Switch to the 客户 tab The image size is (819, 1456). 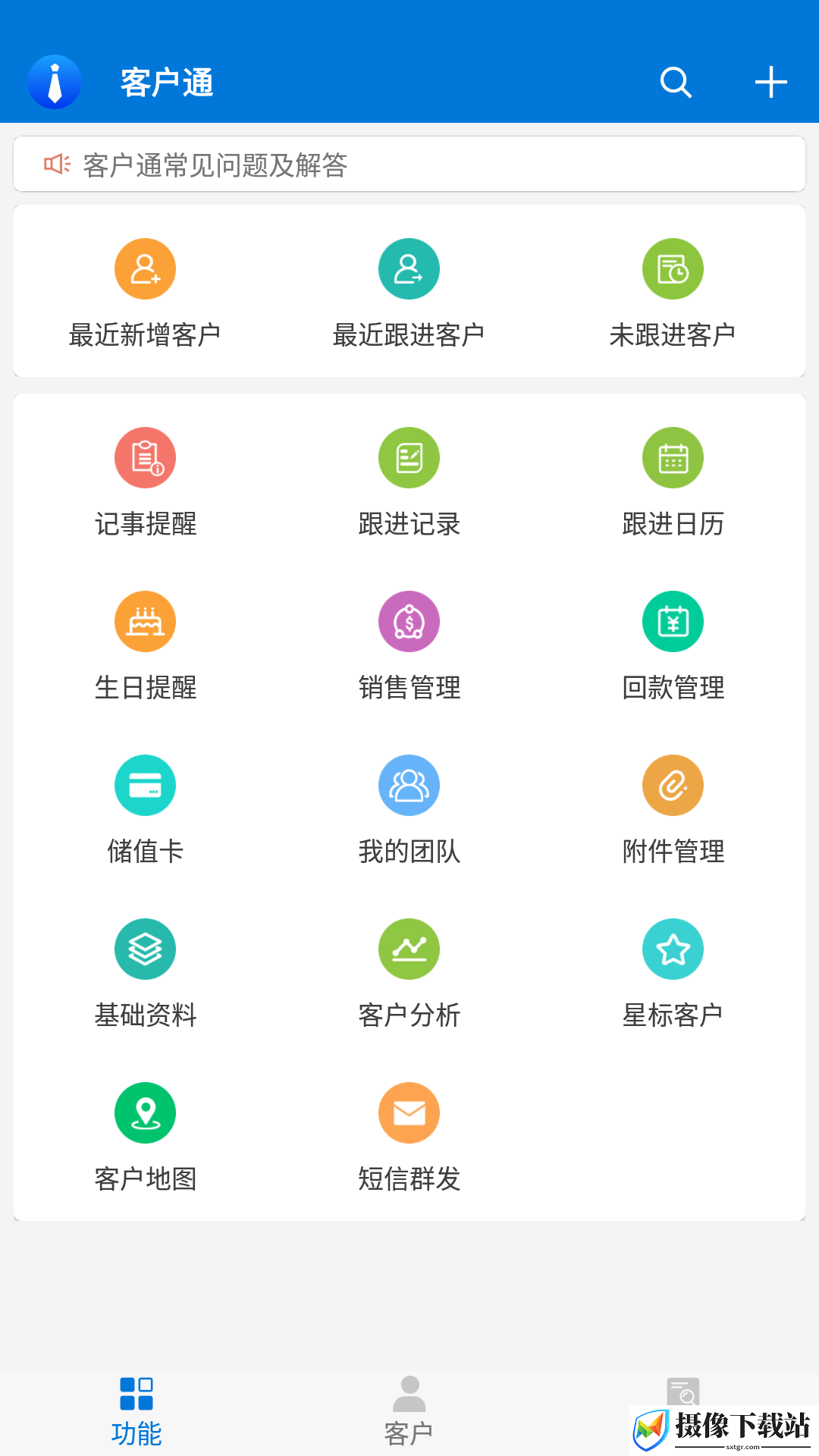409,1412
